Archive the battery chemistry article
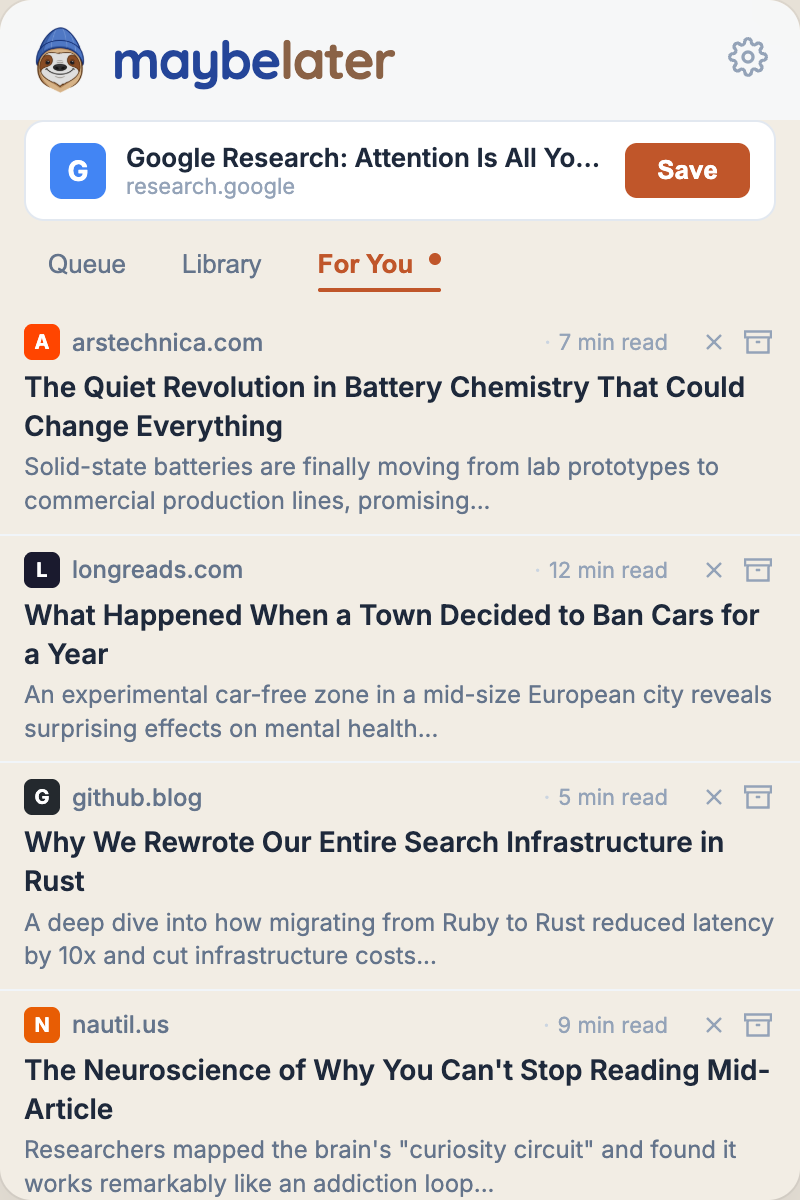Screen dimensions: 800x1200 pos(758,342)
